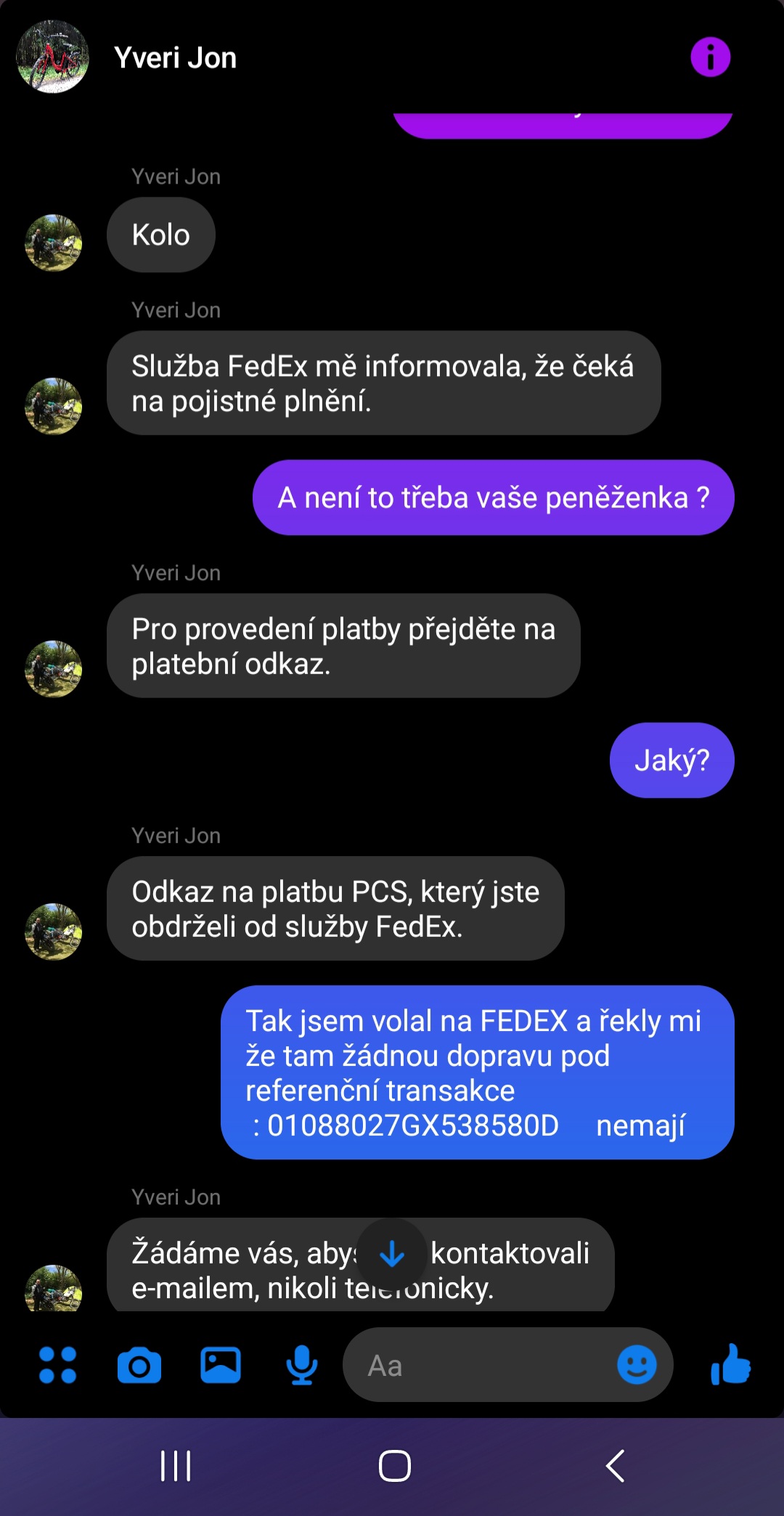The height and width of the screenshot is (1516, 784).
Task: Jump to the latest message with the down arrow
Action: pos(392,1253)
